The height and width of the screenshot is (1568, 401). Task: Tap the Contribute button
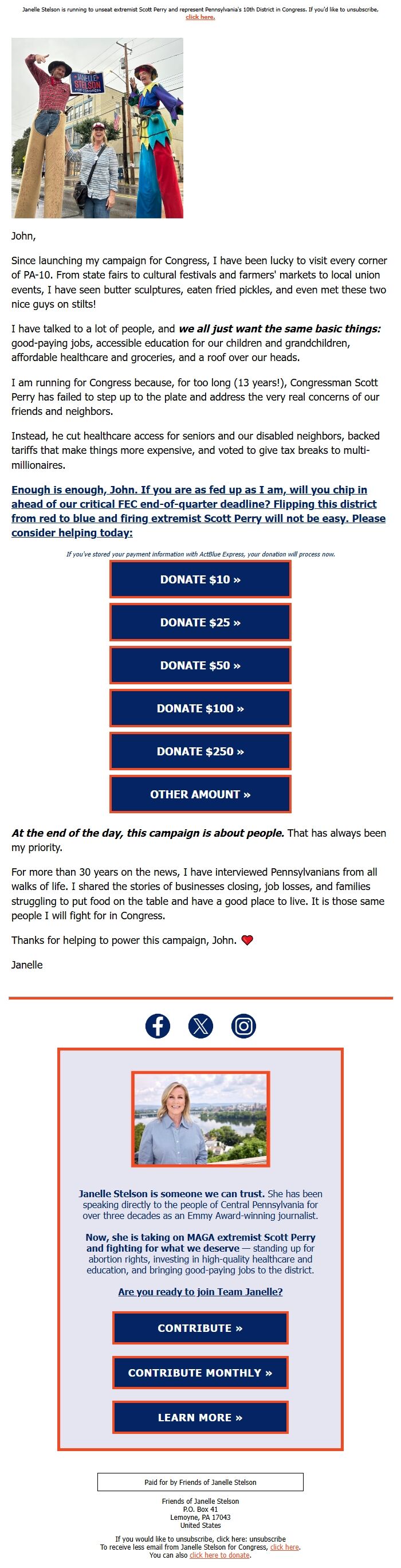(x=200, y=1328)
